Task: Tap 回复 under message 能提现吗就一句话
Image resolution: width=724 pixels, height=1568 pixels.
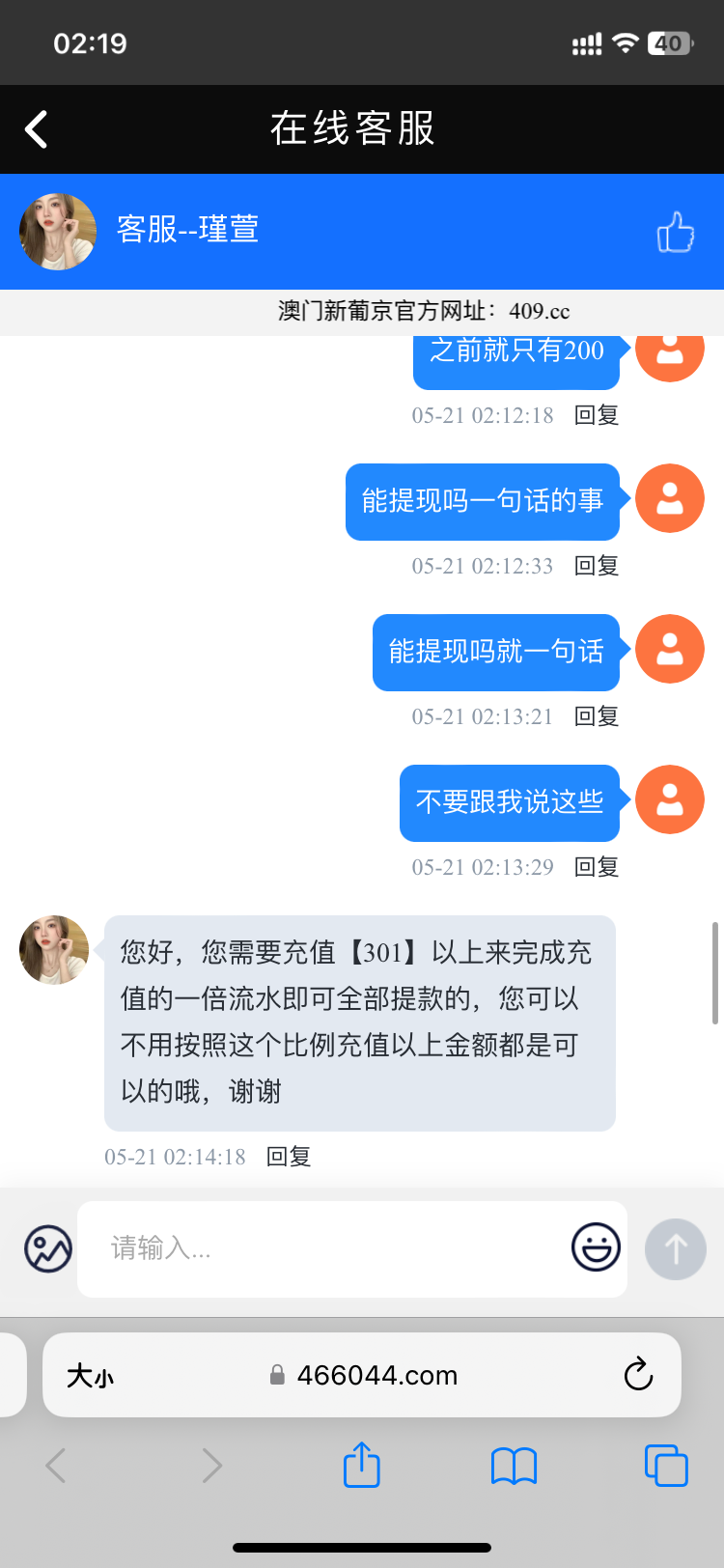Action: [x=597, y=716]
